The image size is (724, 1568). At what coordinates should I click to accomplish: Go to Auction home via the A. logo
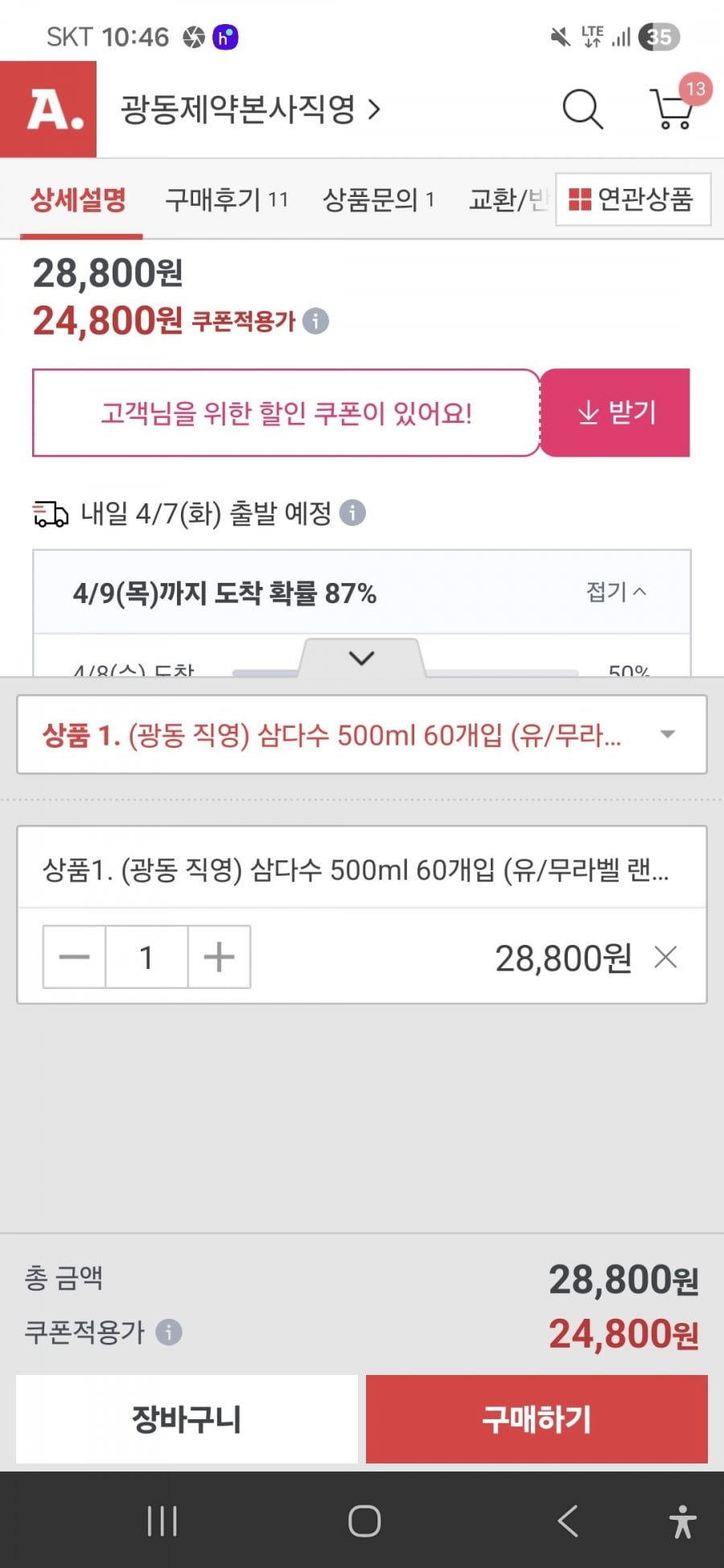click(x=48, y=109)
